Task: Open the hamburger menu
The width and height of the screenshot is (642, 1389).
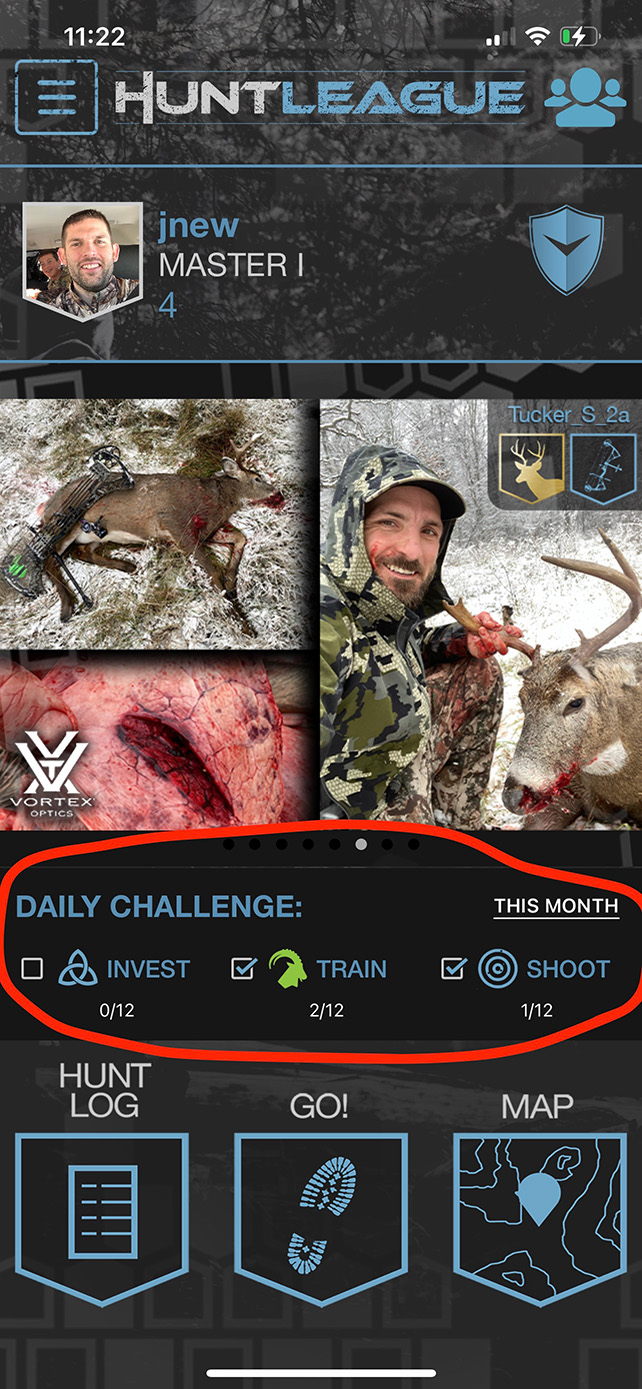Action: pyautogui.click(x=56, y=99)
